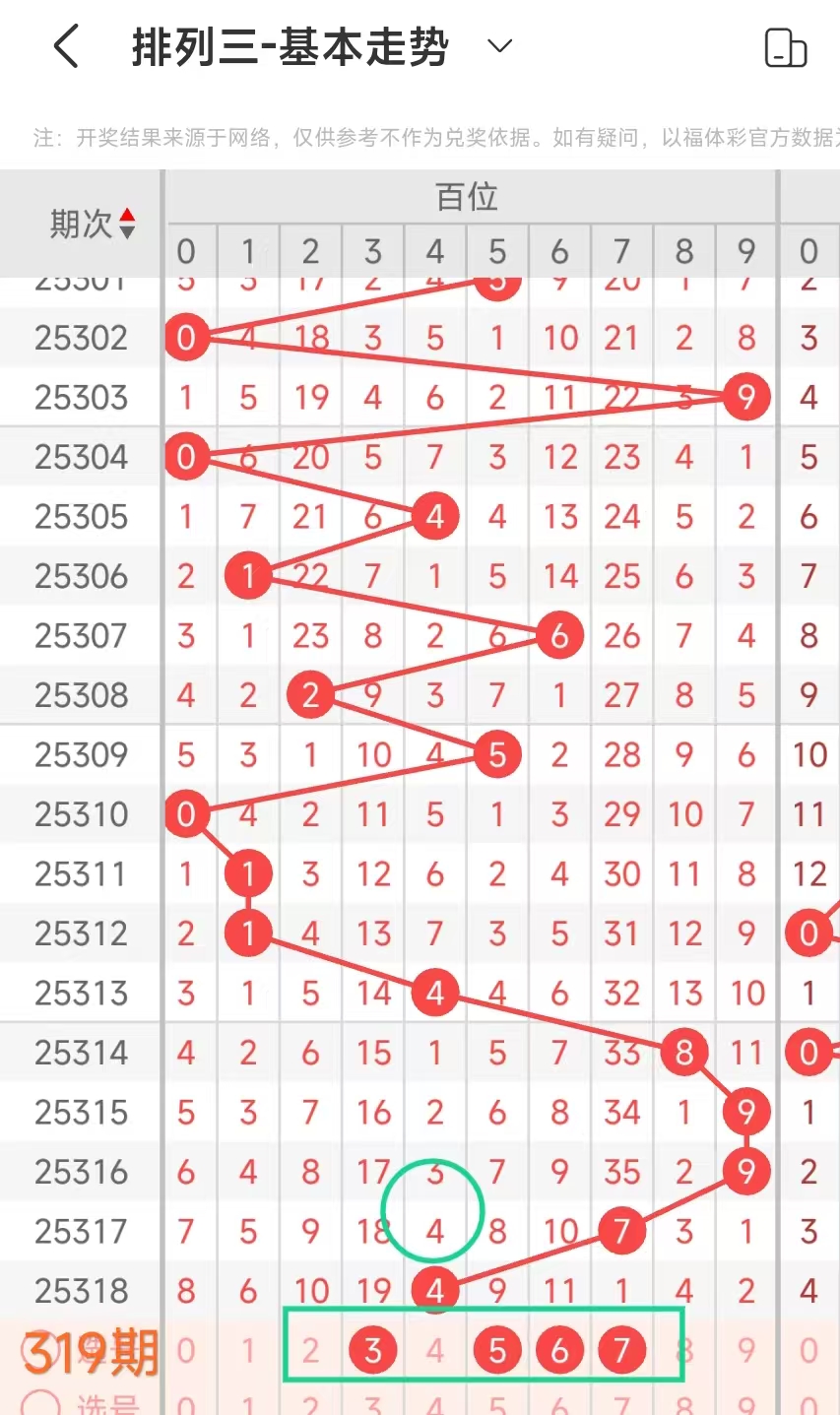The width and height of the screenshot is (840, 1415).
Task: Go back from the trend chart
Action: coord(66,46)
